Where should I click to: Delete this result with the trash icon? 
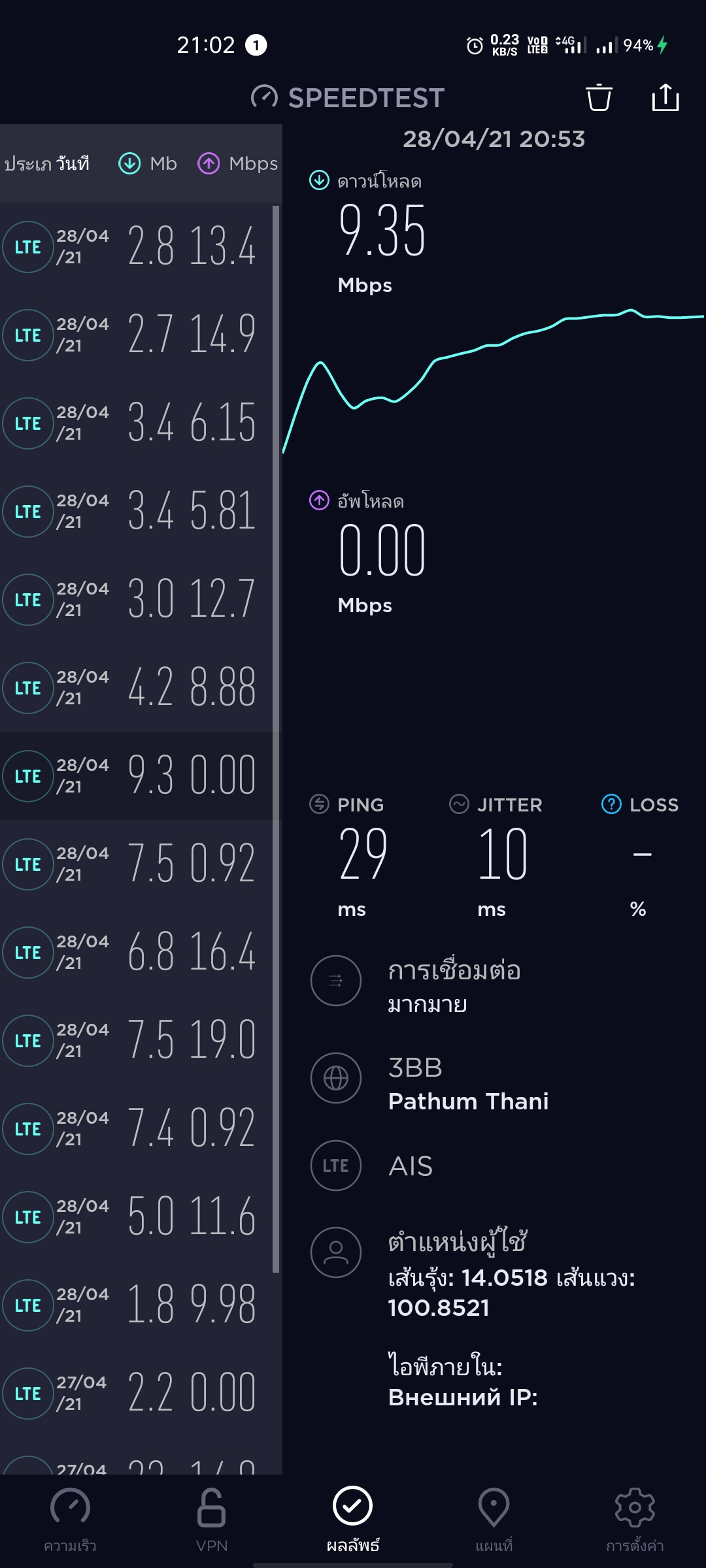tap(599, 98)
